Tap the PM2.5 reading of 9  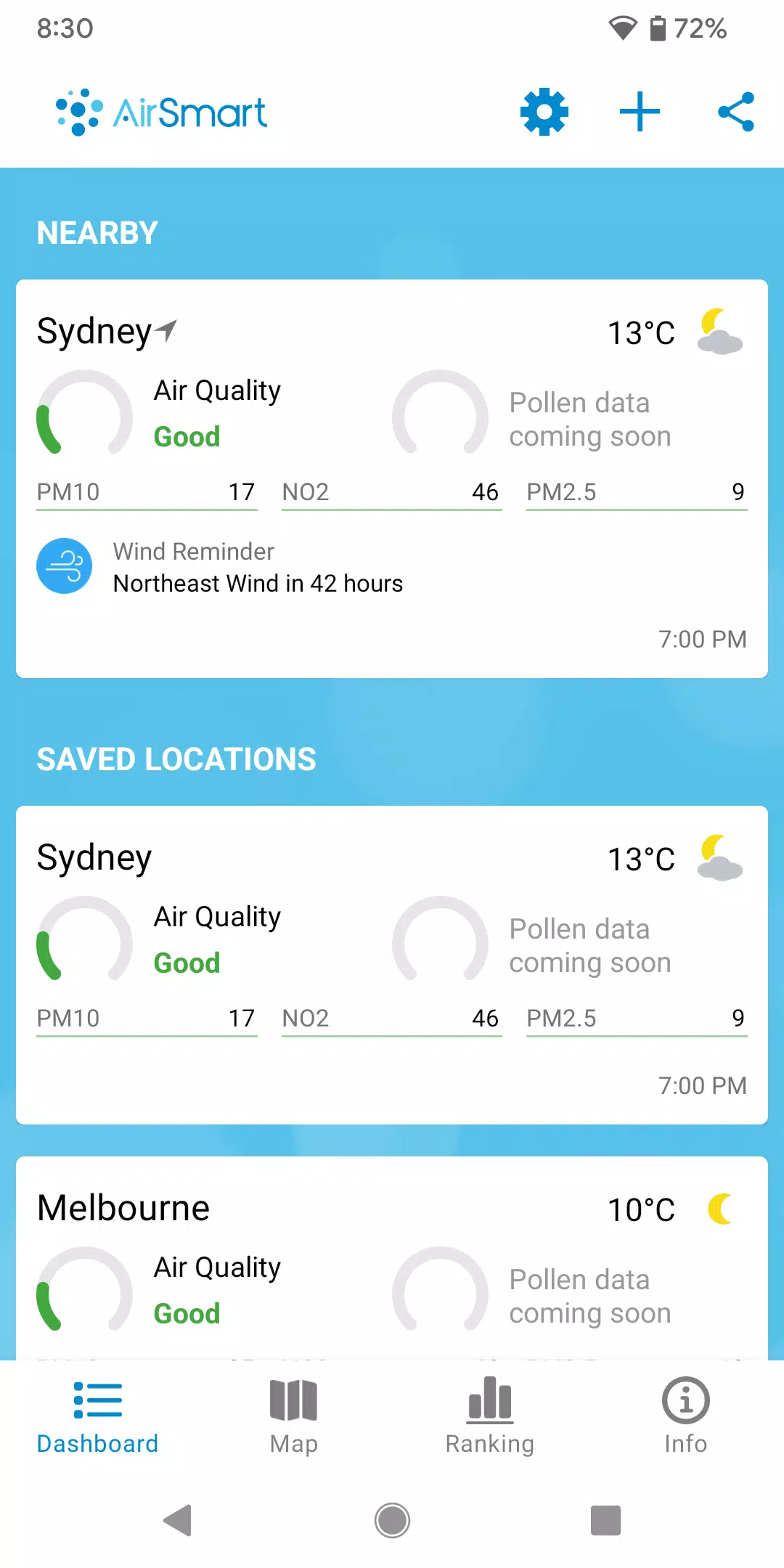point(637,492)
